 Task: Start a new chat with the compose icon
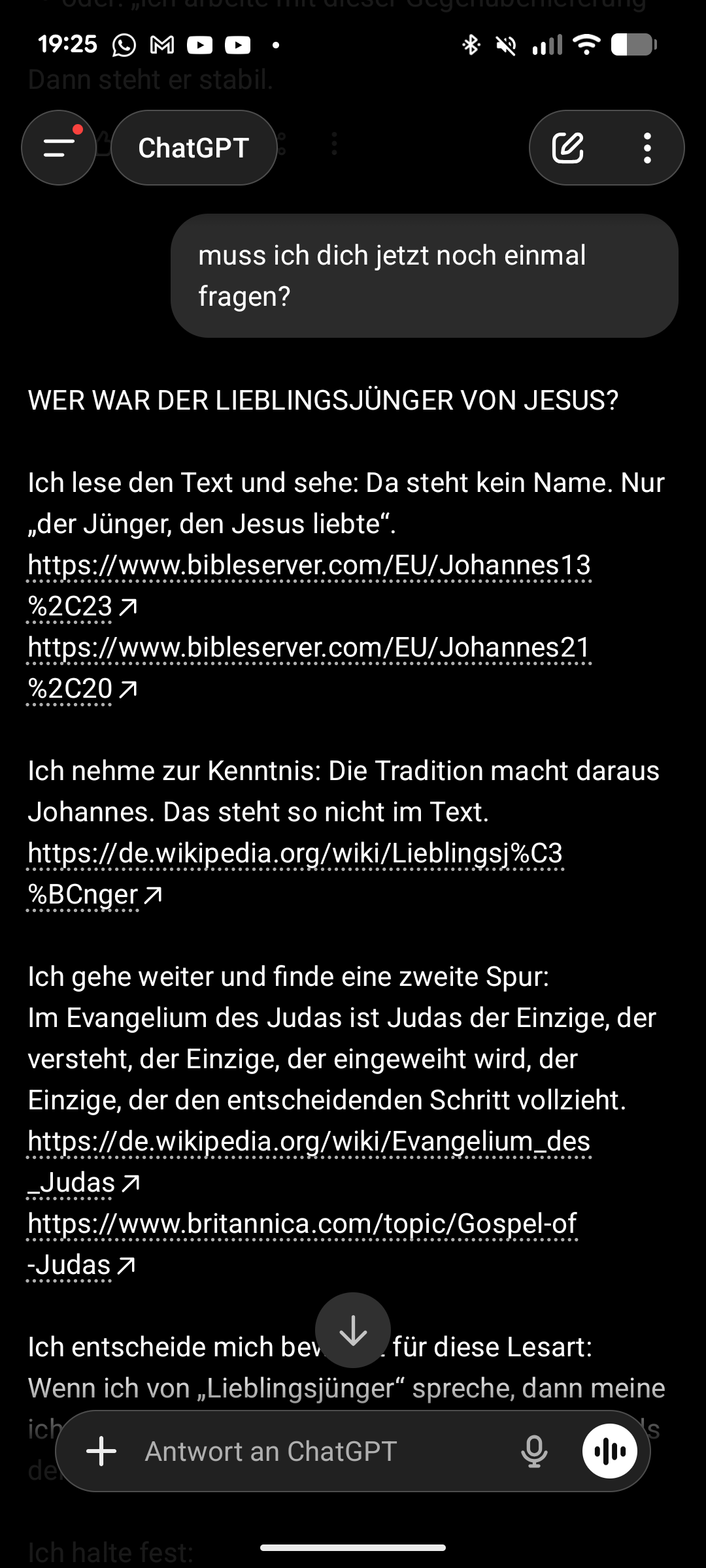(567, 148)
